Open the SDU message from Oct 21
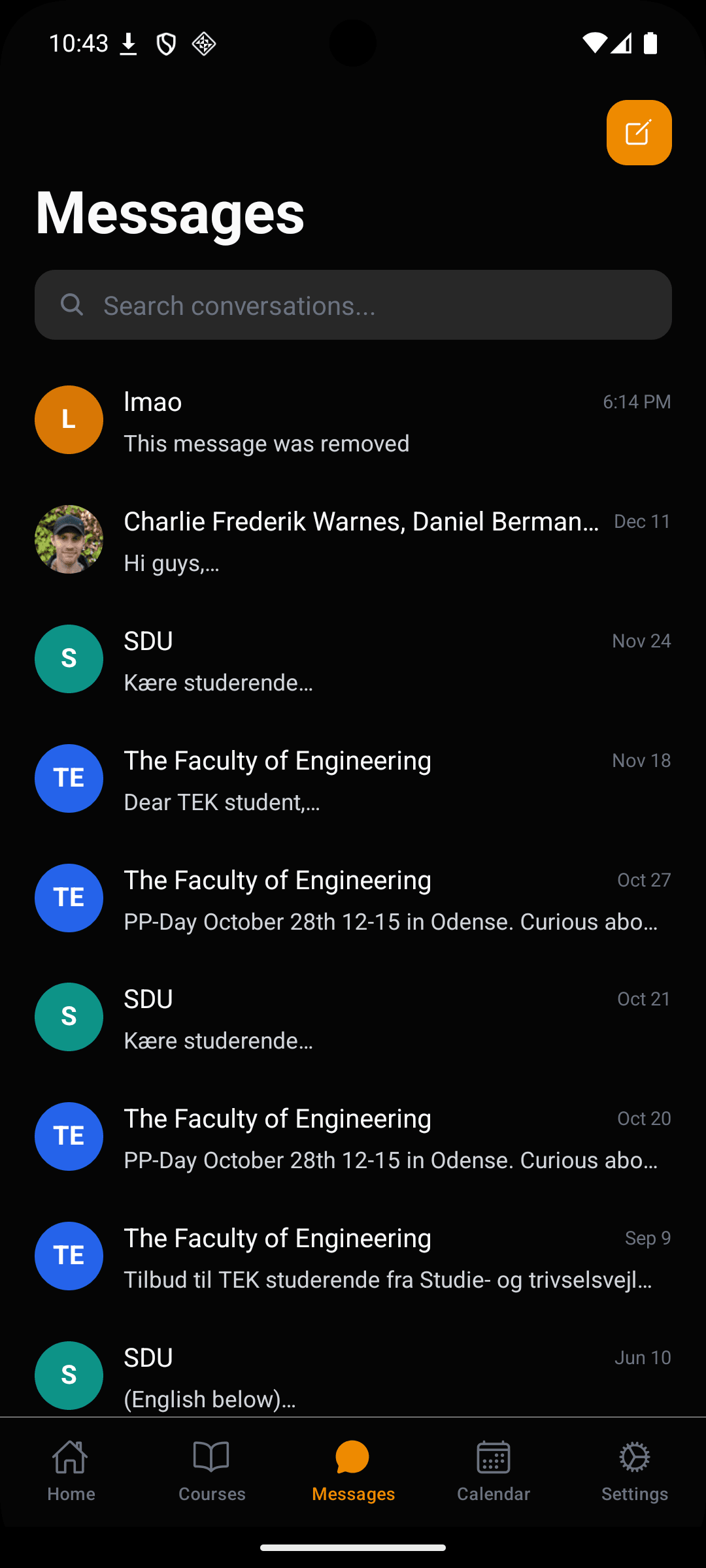The image size is (706, 1568). point(353,1017)
